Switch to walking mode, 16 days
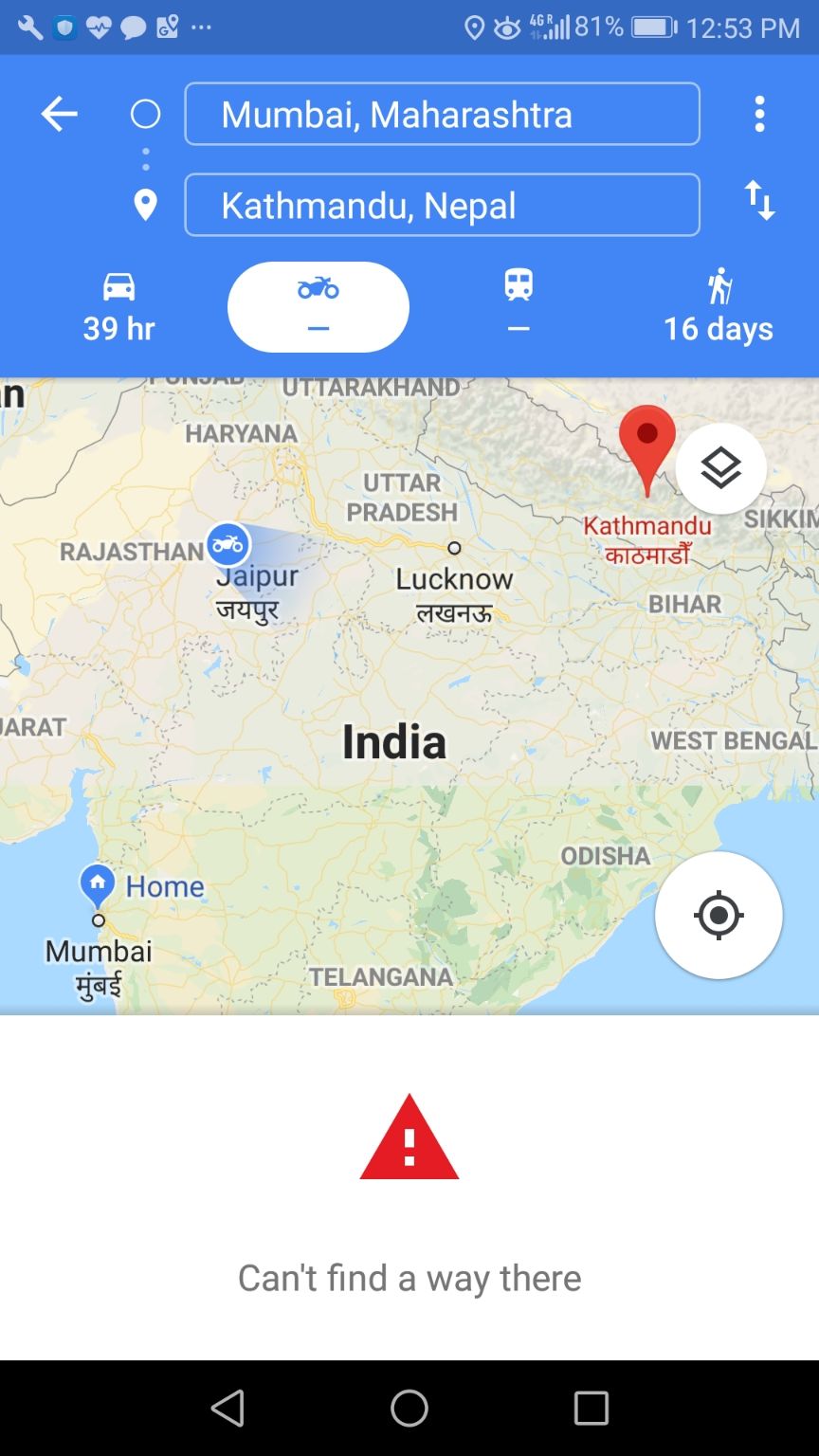This screenshot has width=819, height=1456. click(718, 307)
